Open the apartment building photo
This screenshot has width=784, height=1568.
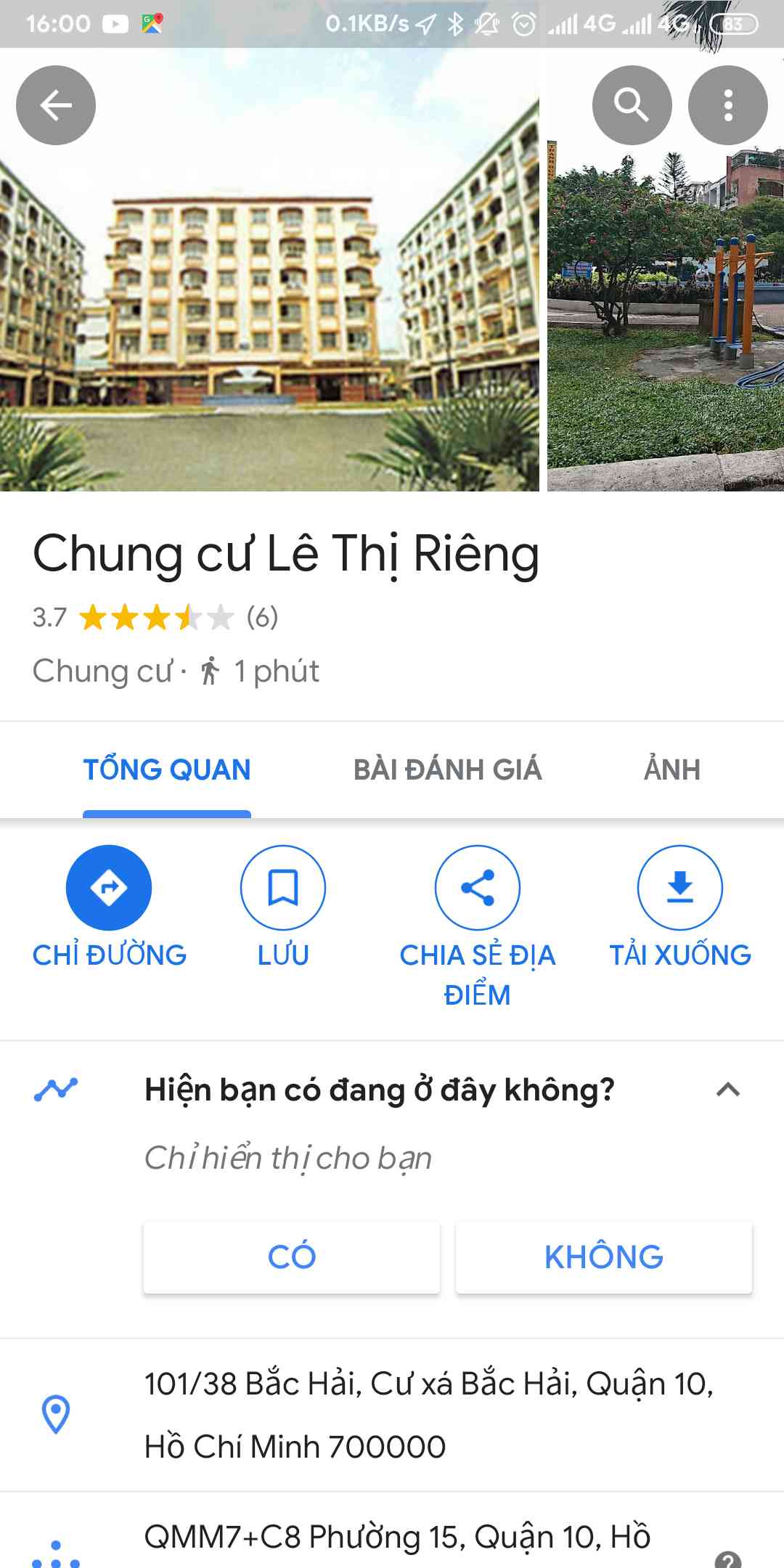[269, 290]
